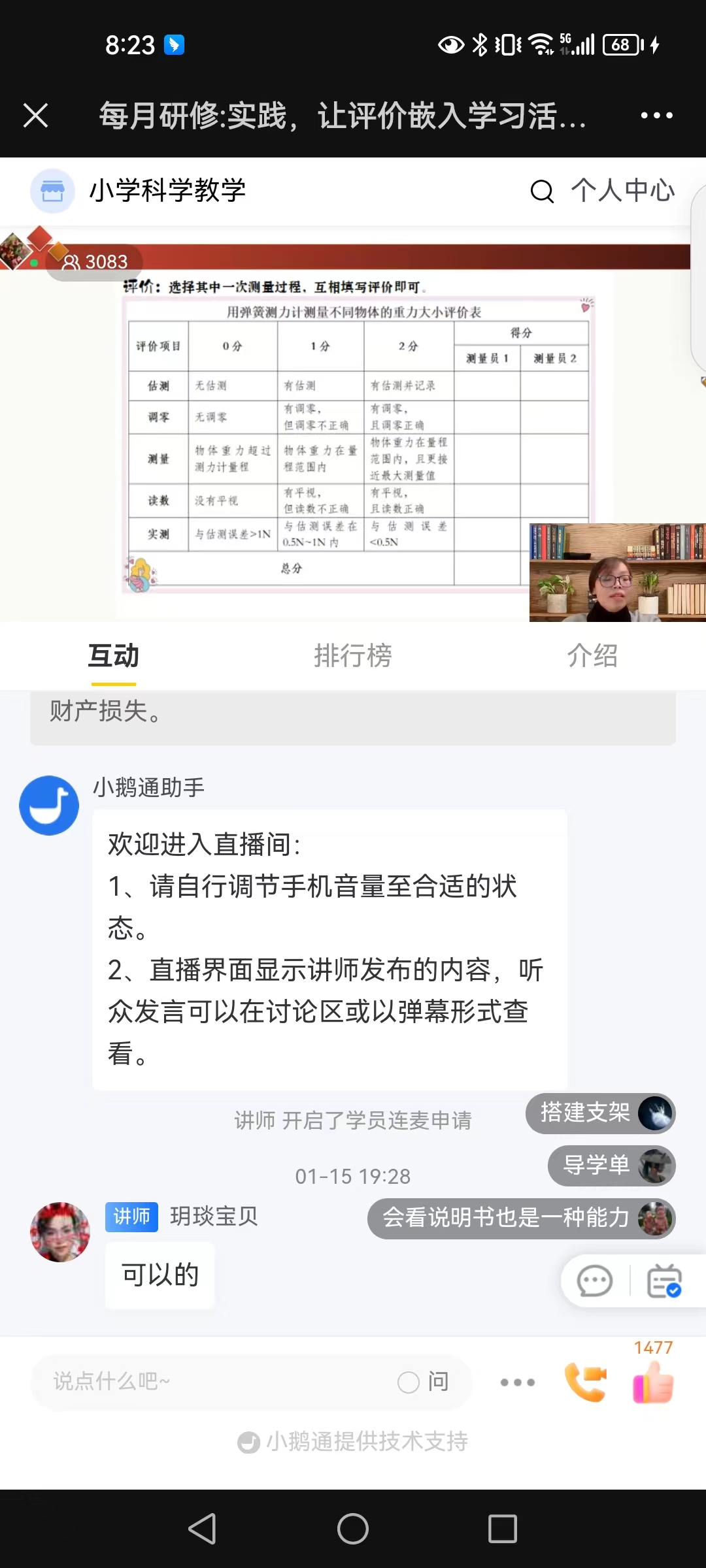Open more options beside the comment field
The width and height of the screenshot is (706, 1568).
517,1382
